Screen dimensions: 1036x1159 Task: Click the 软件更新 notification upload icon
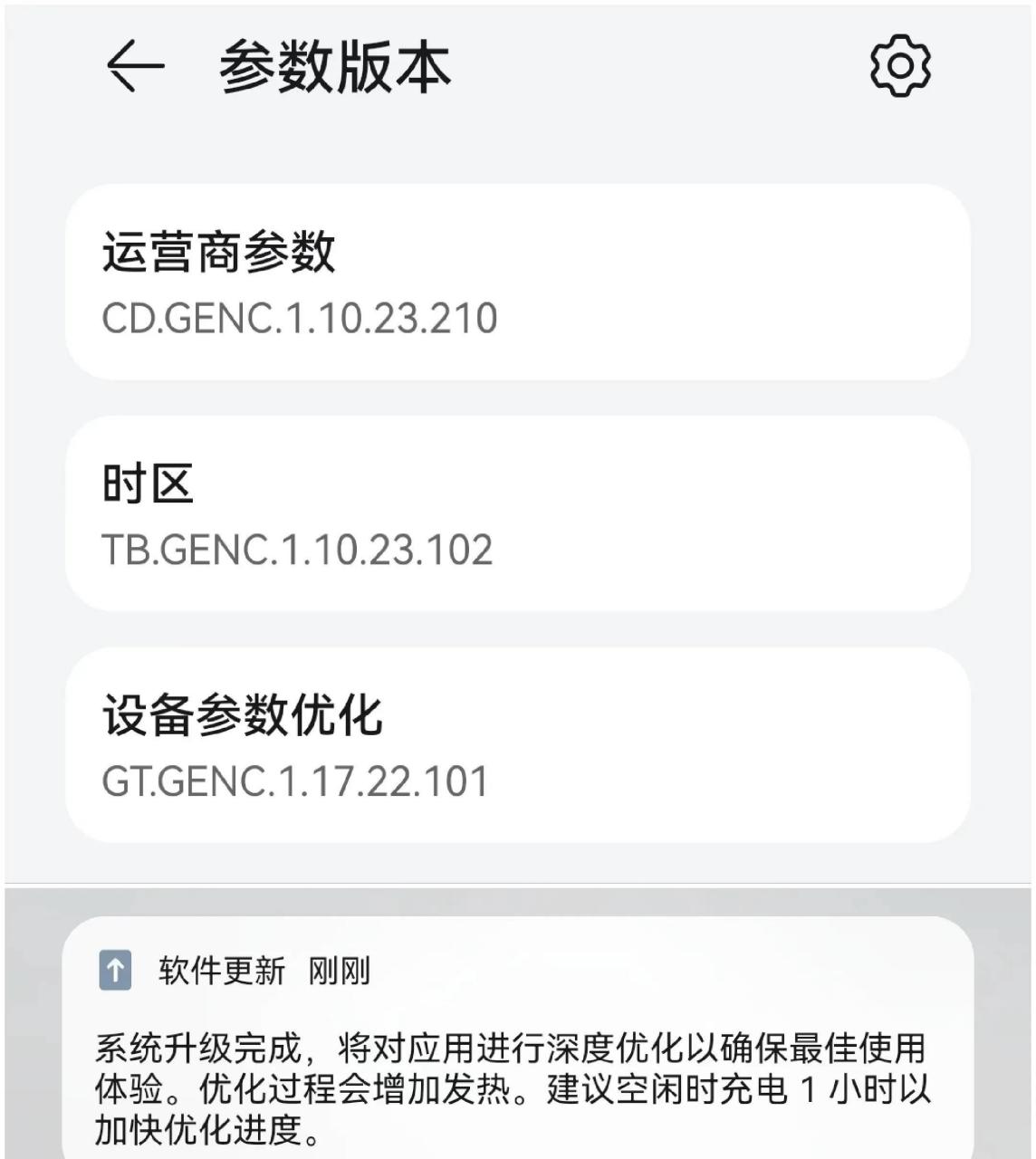coord(115,971)
